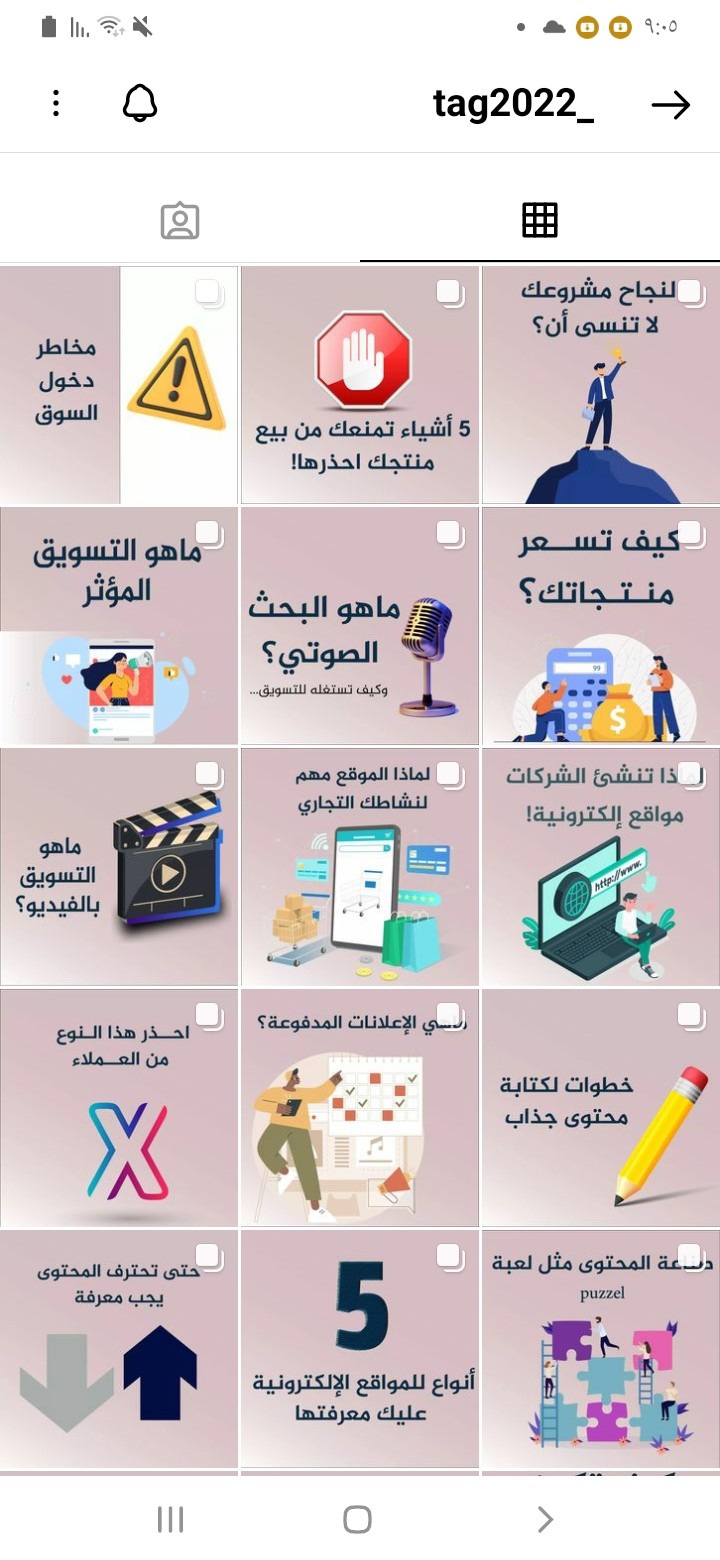Viewport: 720px width, 1560px height.
Task: Open the post لنجاح مشروعك لا تنسى أن
Action: pos(601,385)
